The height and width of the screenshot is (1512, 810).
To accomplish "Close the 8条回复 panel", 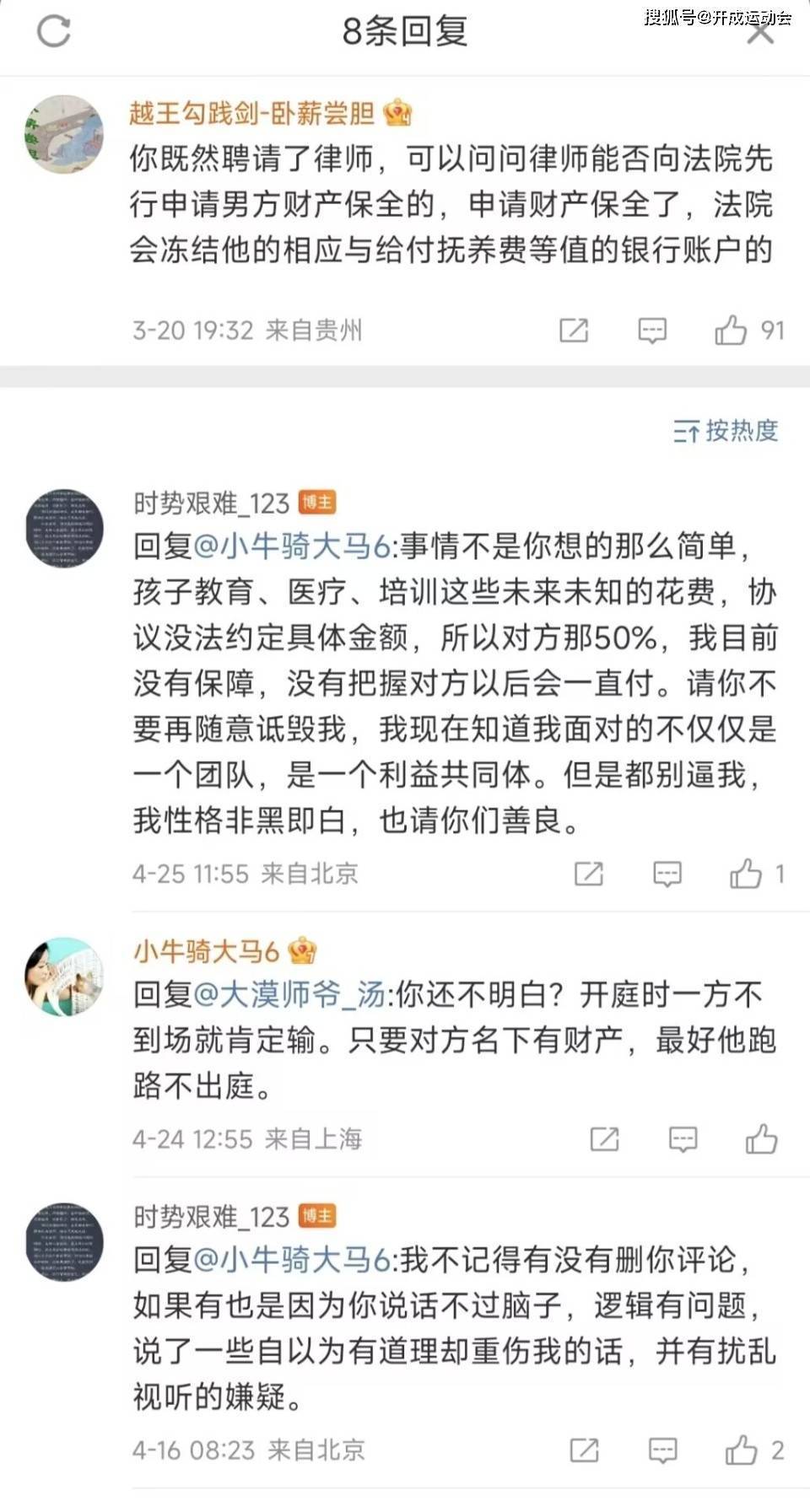I will tap(760, 32).
